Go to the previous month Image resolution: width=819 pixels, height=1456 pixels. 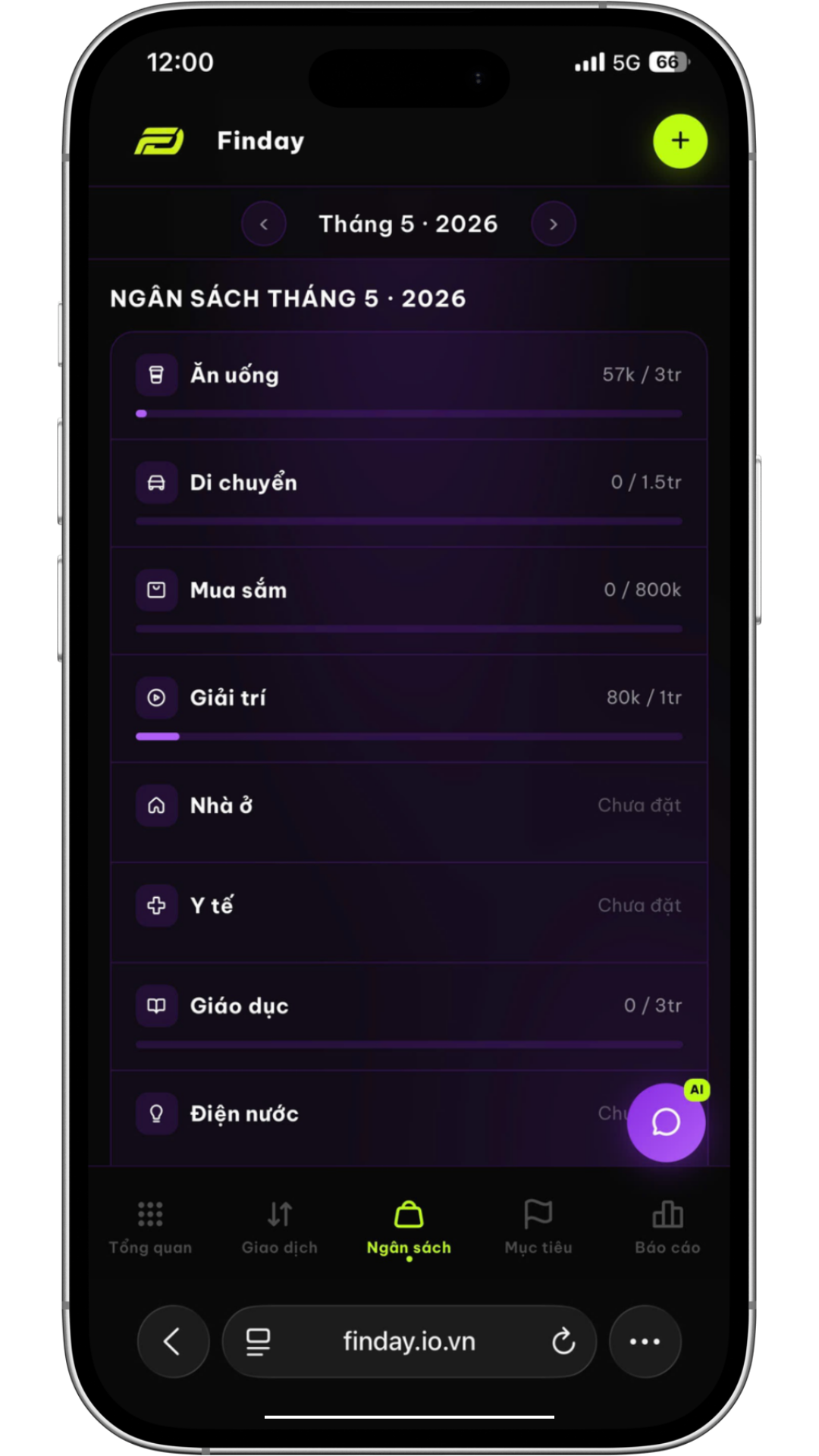tap(264, 224)
